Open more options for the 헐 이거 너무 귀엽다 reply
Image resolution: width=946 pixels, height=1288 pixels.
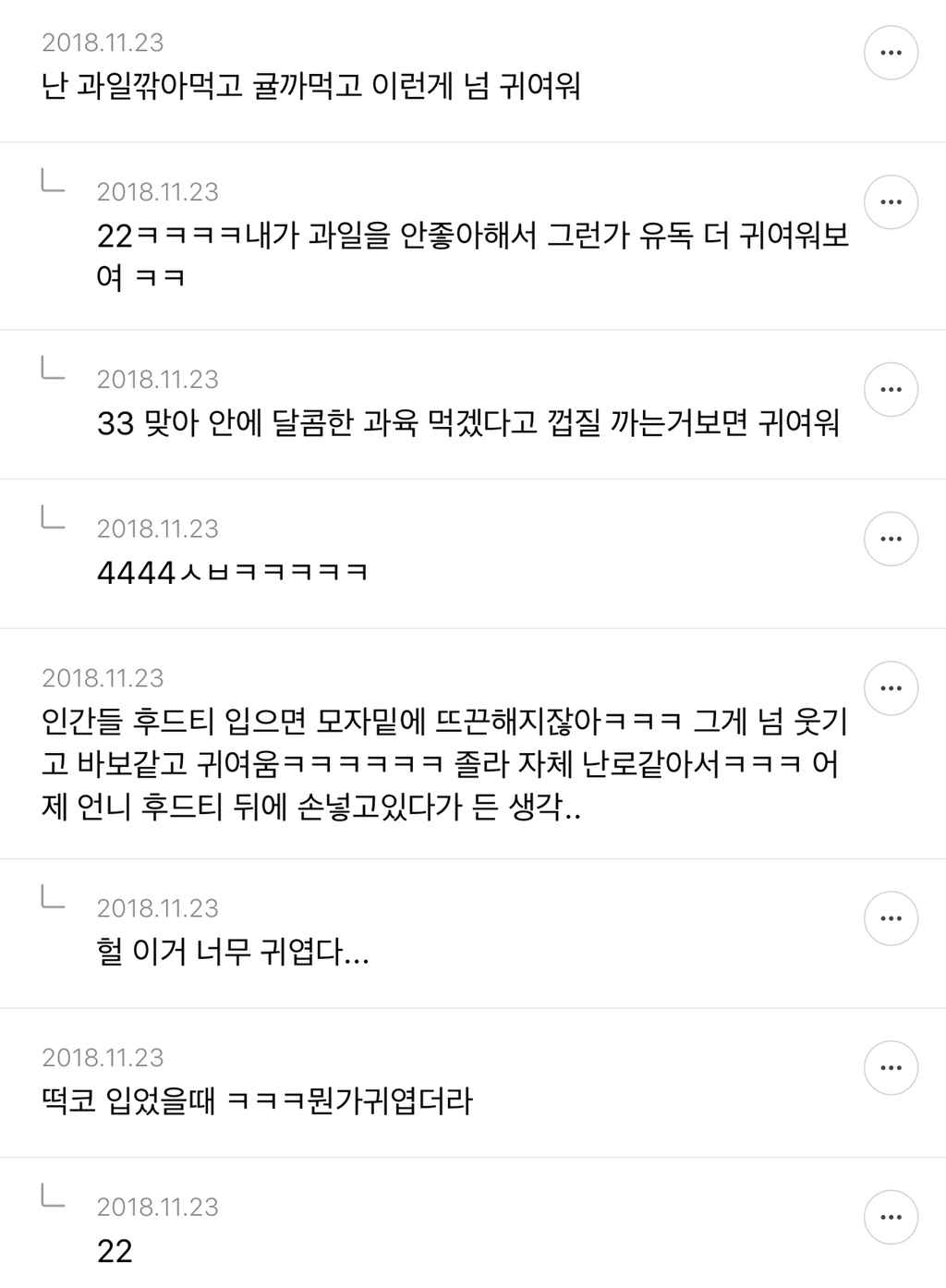891,918
